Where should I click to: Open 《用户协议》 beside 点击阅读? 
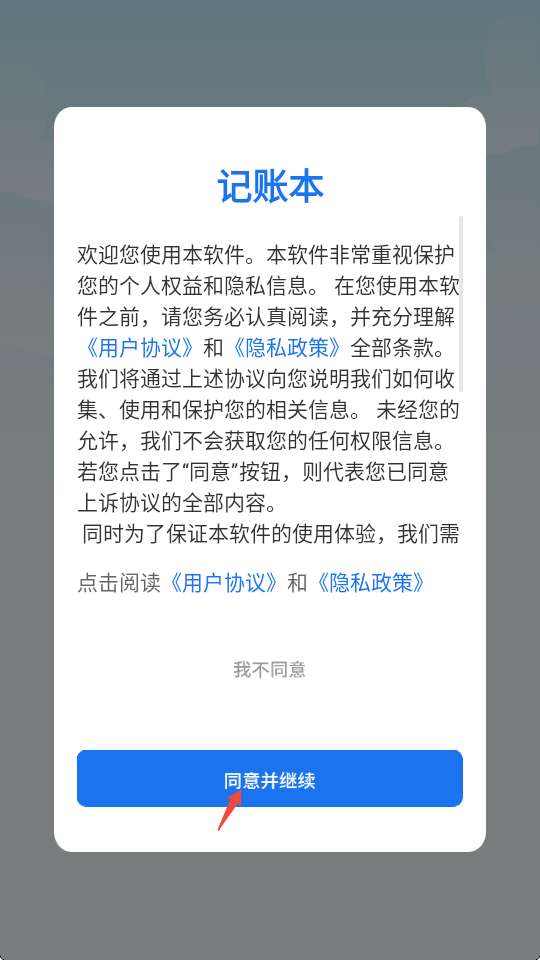224,583
